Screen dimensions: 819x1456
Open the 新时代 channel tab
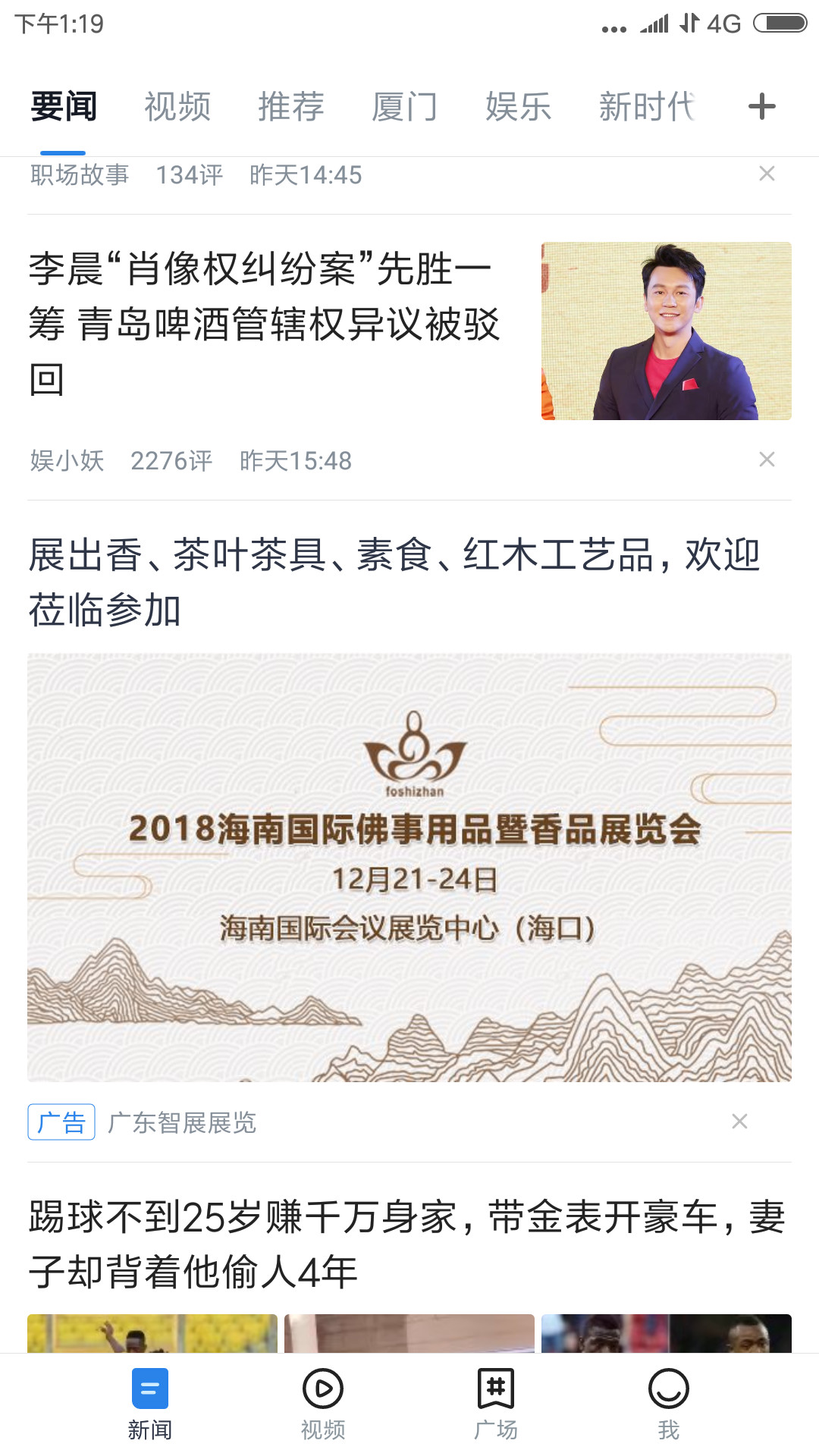(646, 107)
